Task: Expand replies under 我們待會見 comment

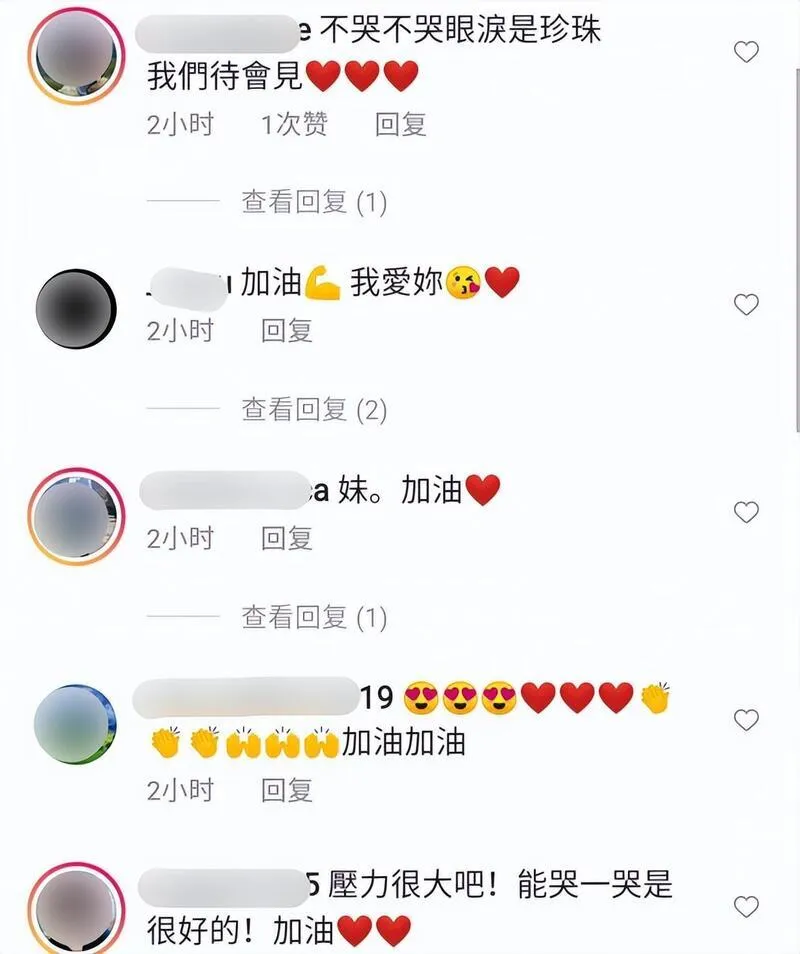Action: (x=313, y=203)
